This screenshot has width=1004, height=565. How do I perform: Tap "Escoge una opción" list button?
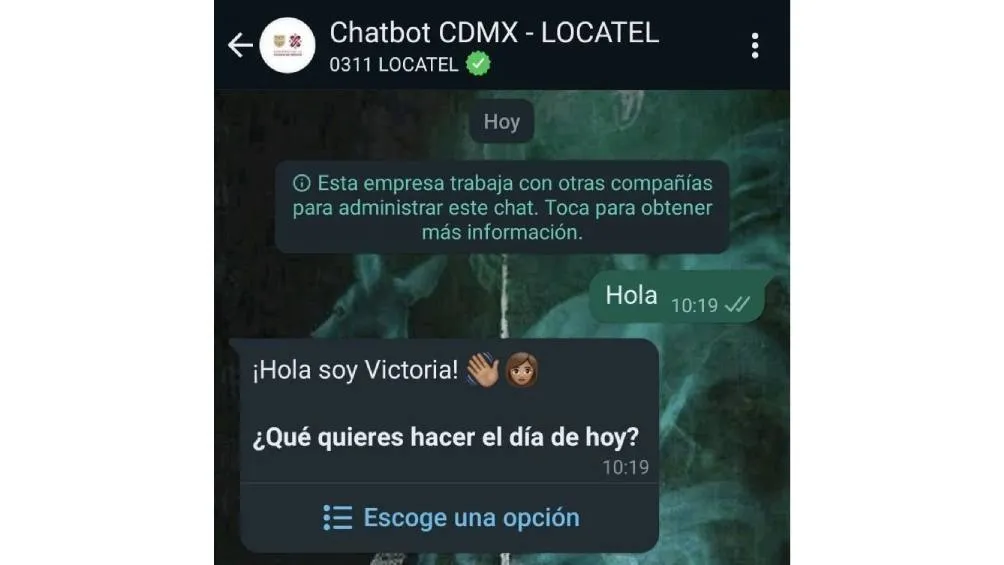(451, 518)
